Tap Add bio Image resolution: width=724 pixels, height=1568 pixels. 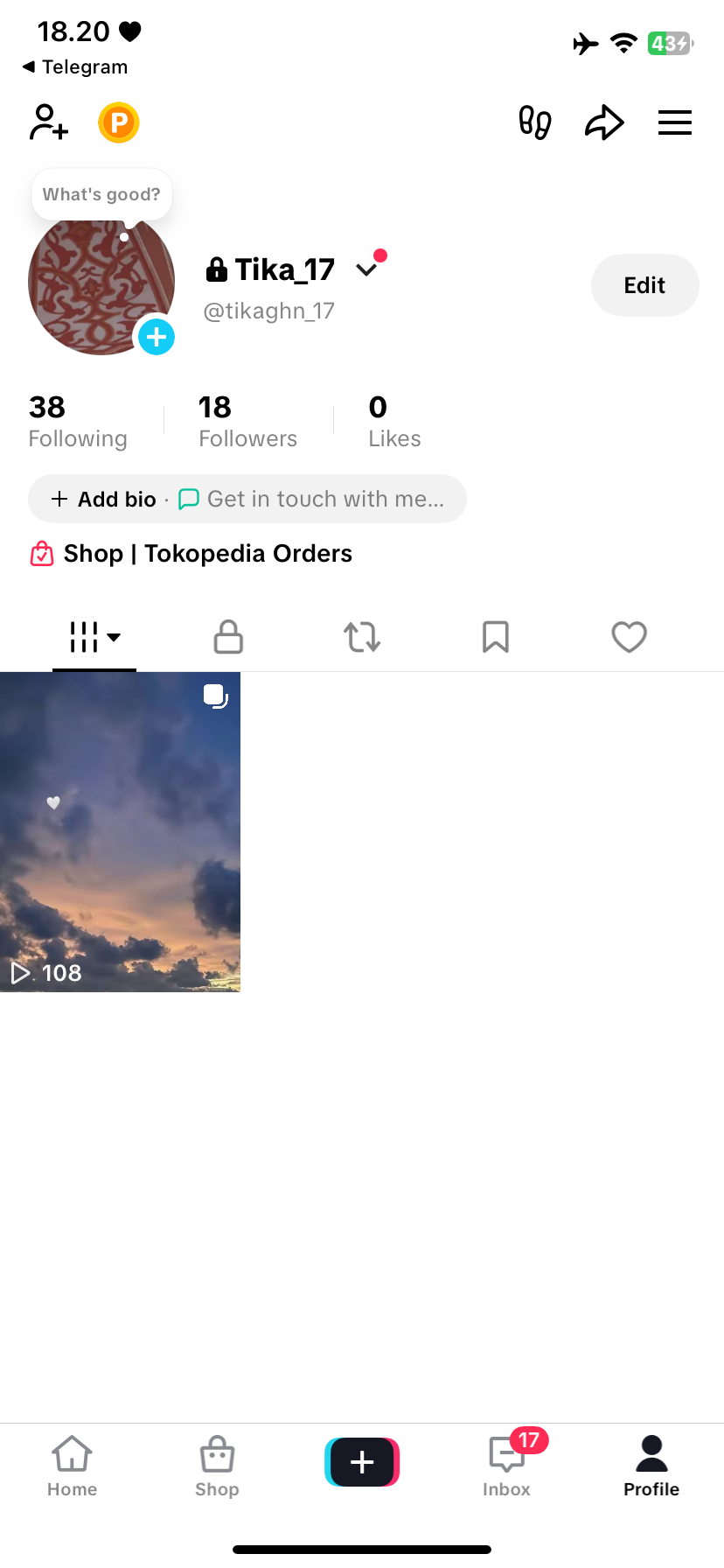point(105,499)
